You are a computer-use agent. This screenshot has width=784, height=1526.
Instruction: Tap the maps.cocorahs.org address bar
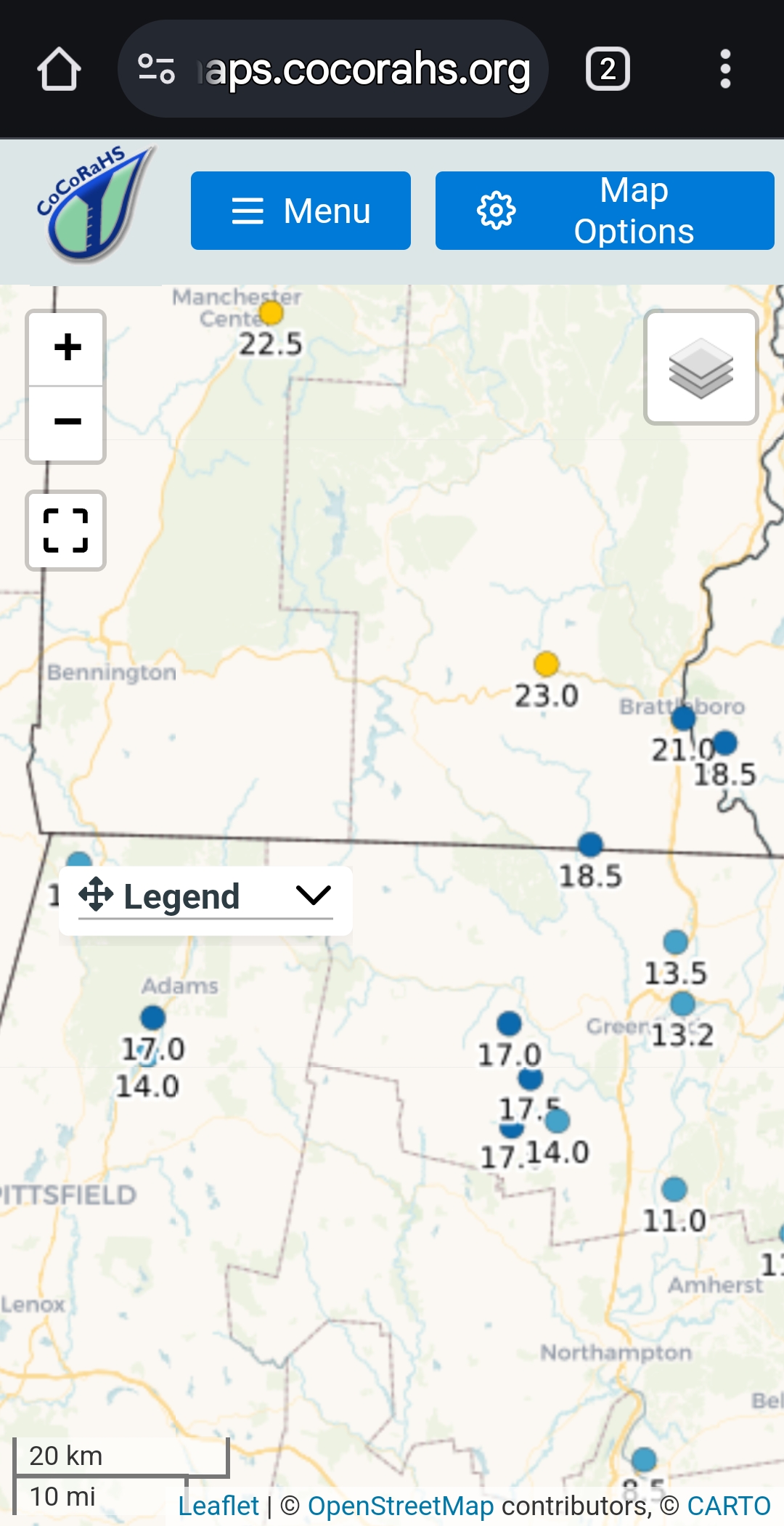332,69
